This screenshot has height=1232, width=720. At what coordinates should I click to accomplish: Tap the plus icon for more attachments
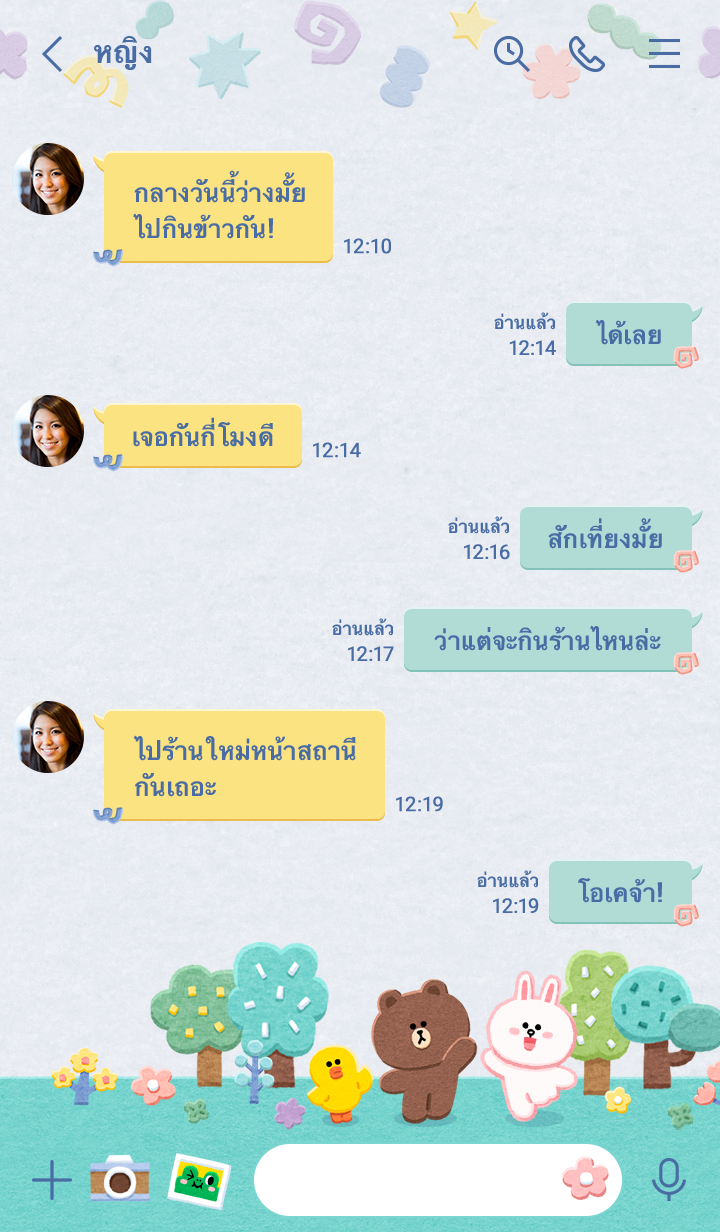(52, 1181)
